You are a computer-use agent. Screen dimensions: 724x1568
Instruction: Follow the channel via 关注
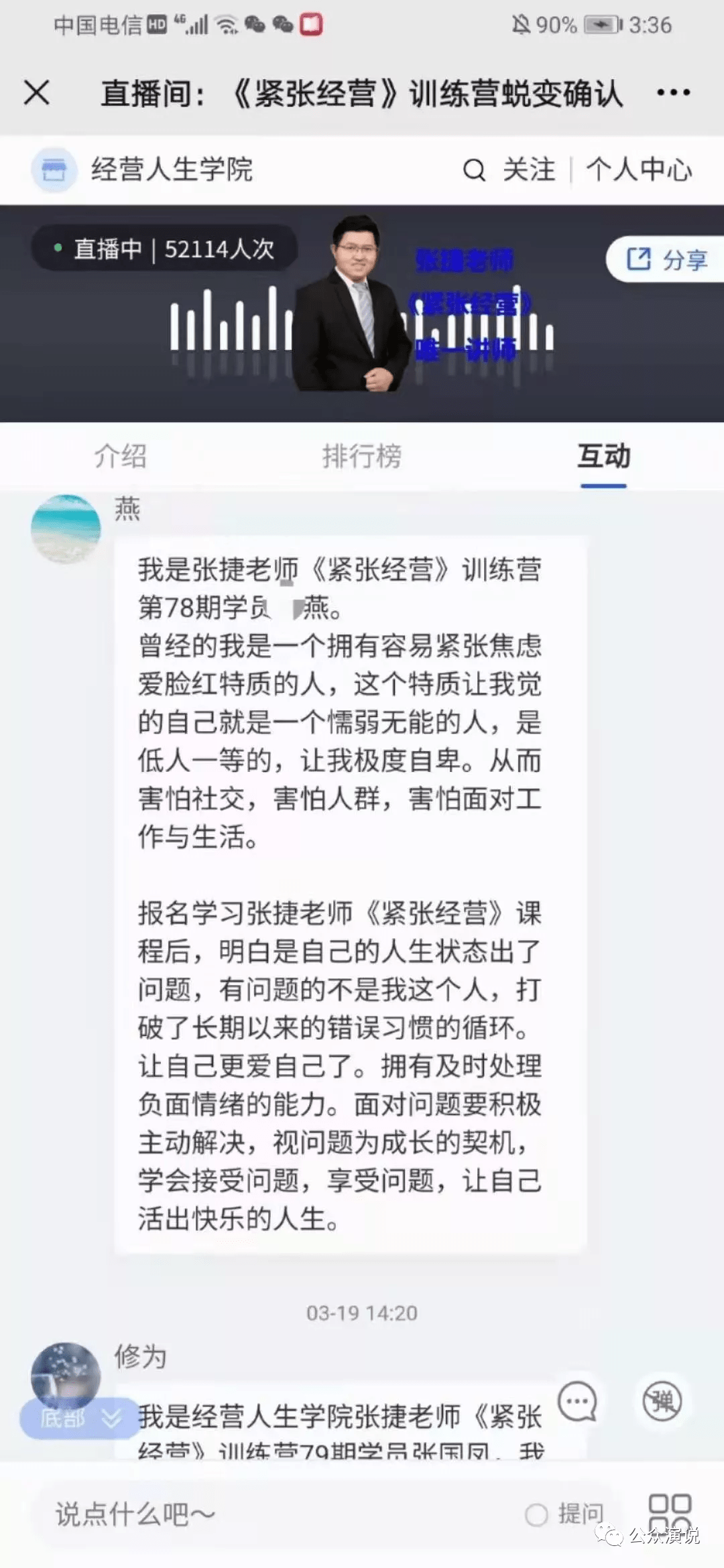click(x=529, y=170)
